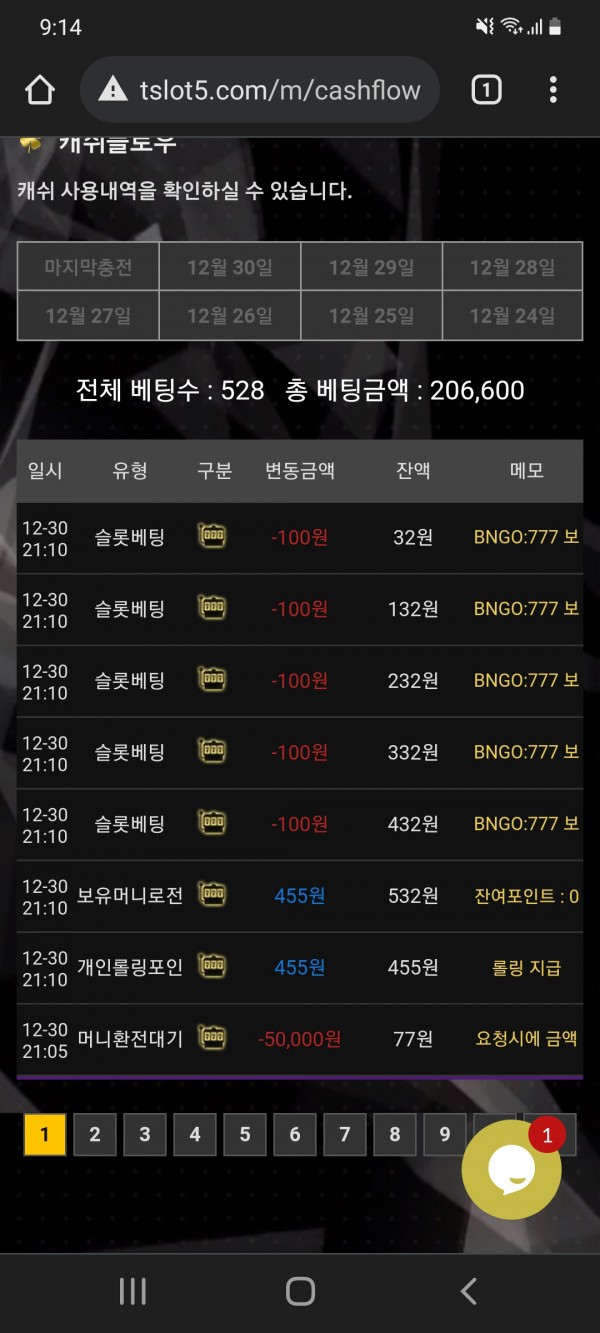Show cash history for 12월 24일
This screenshot has width=600, height=1333.
[x=512, y=316]
